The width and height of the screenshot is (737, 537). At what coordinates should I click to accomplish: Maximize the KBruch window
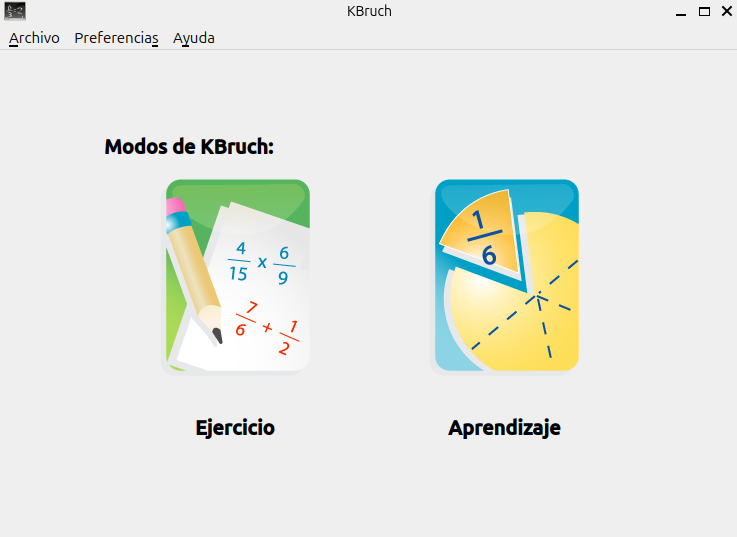704,12
